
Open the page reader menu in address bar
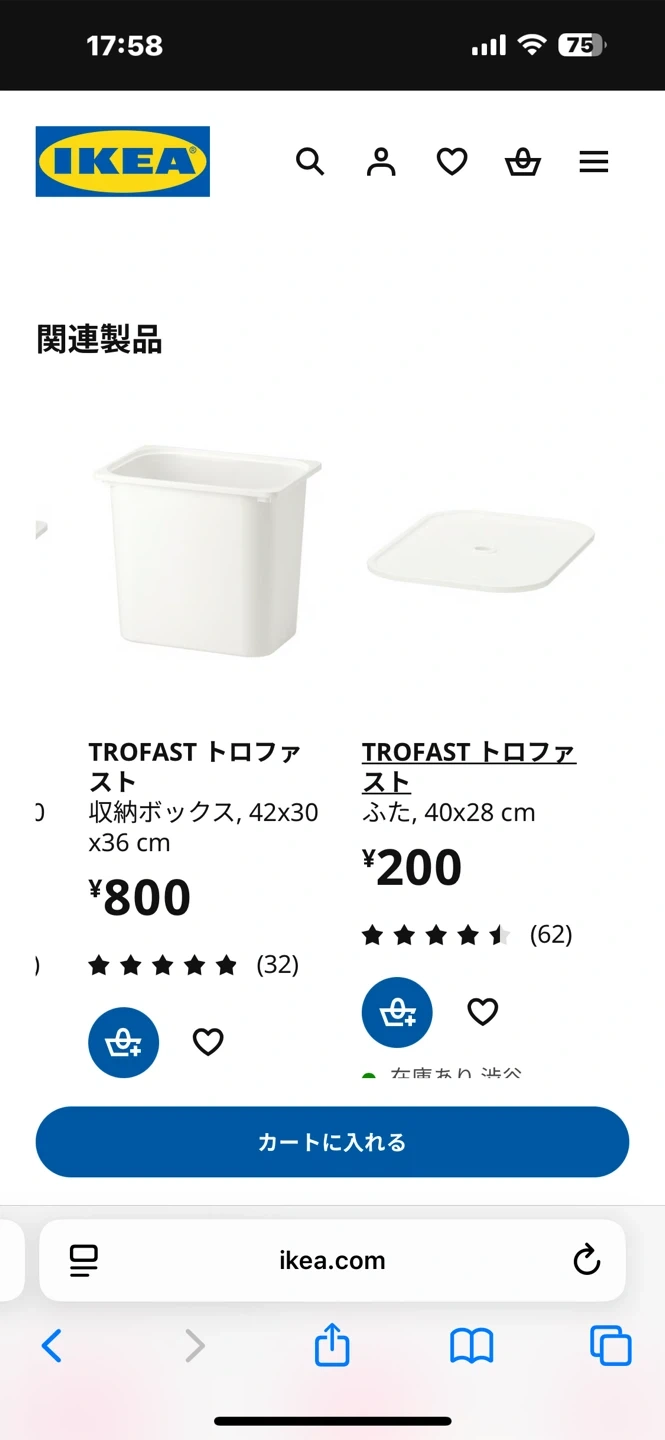pyautogui.click(x=84, y=1260)
